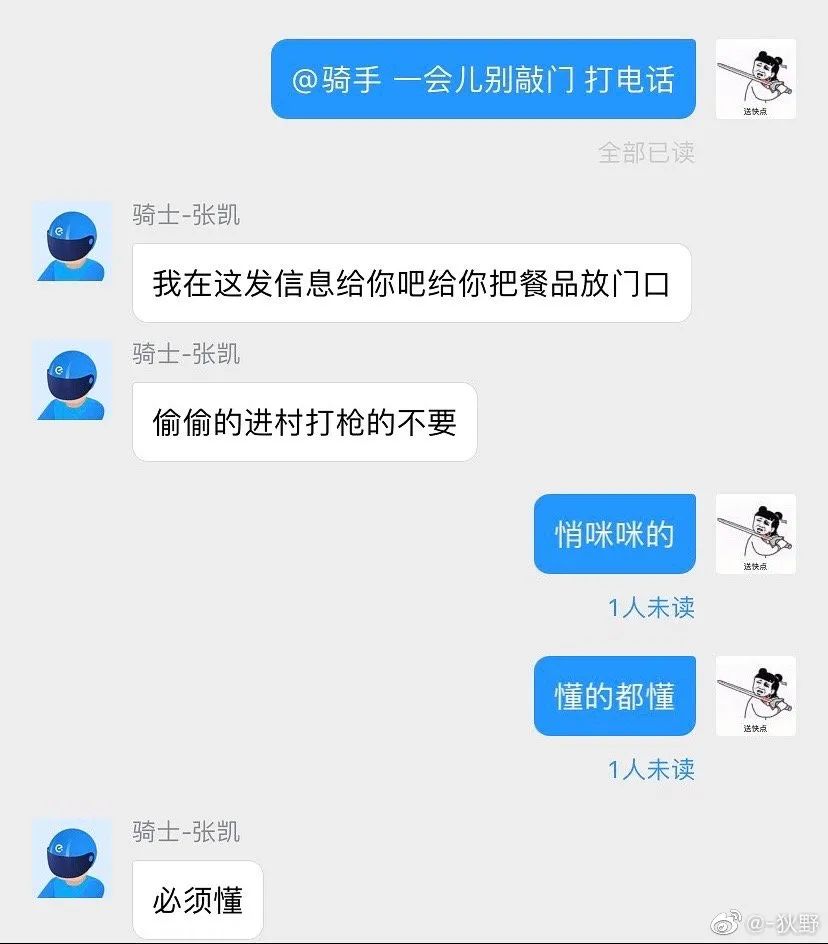Tap rider avatar next to 必须懂 message
The height and width of the screenshot is (944, 828).
pos(72,859)
